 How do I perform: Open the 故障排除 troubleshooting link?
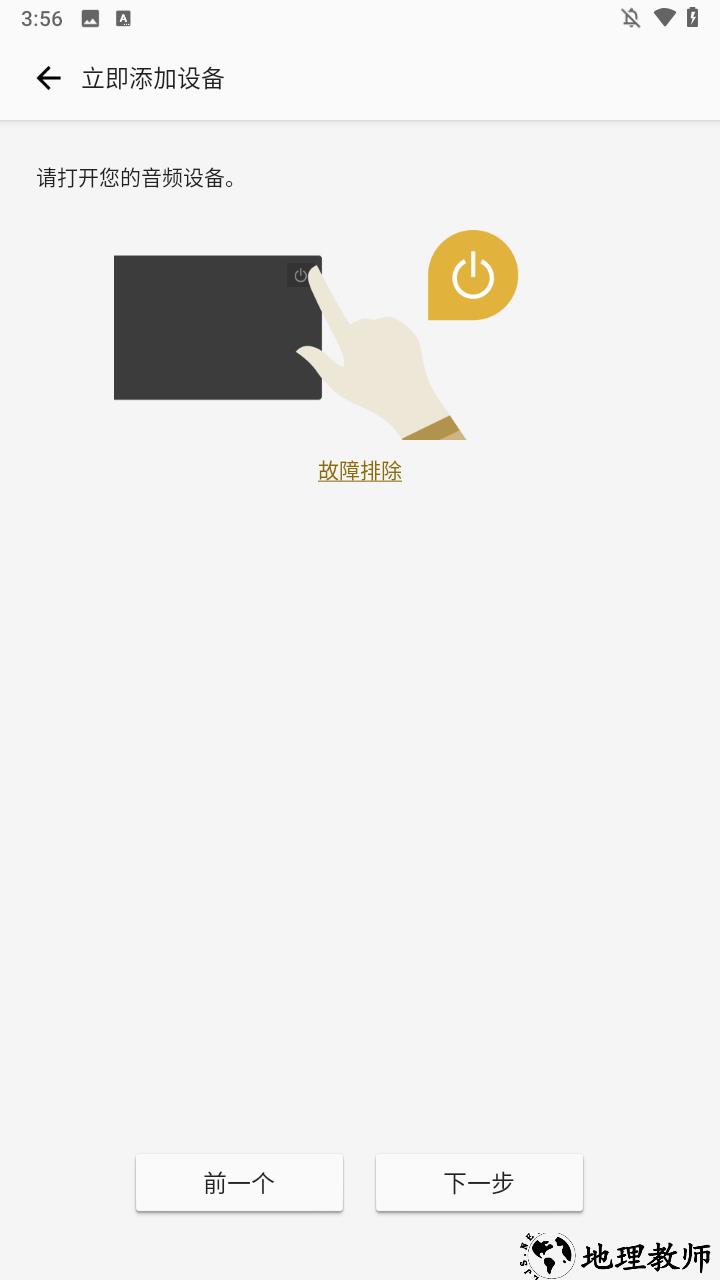360,471
